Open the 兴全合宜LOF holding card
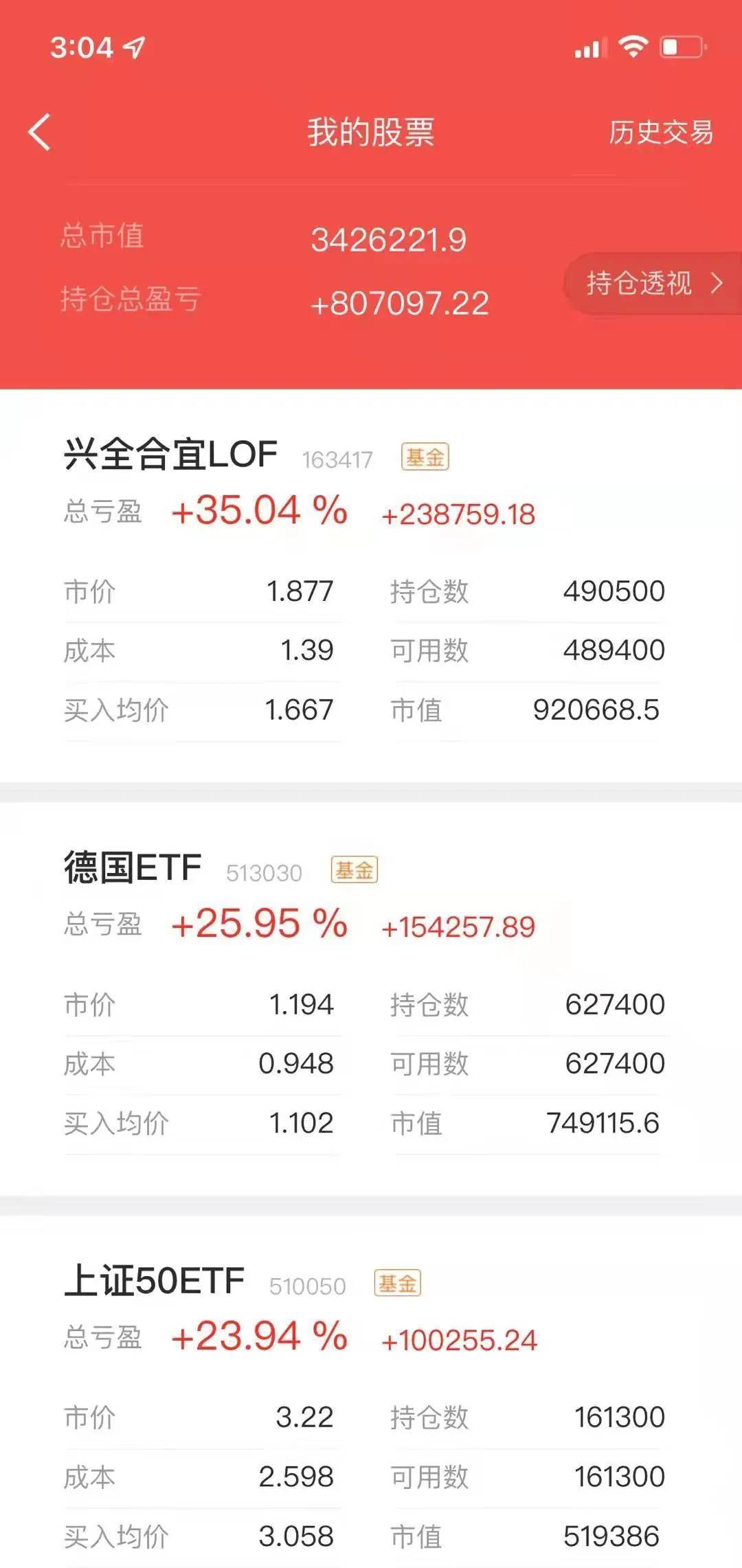This screenshot has width=742, height=1568. (x=170, y=455)
